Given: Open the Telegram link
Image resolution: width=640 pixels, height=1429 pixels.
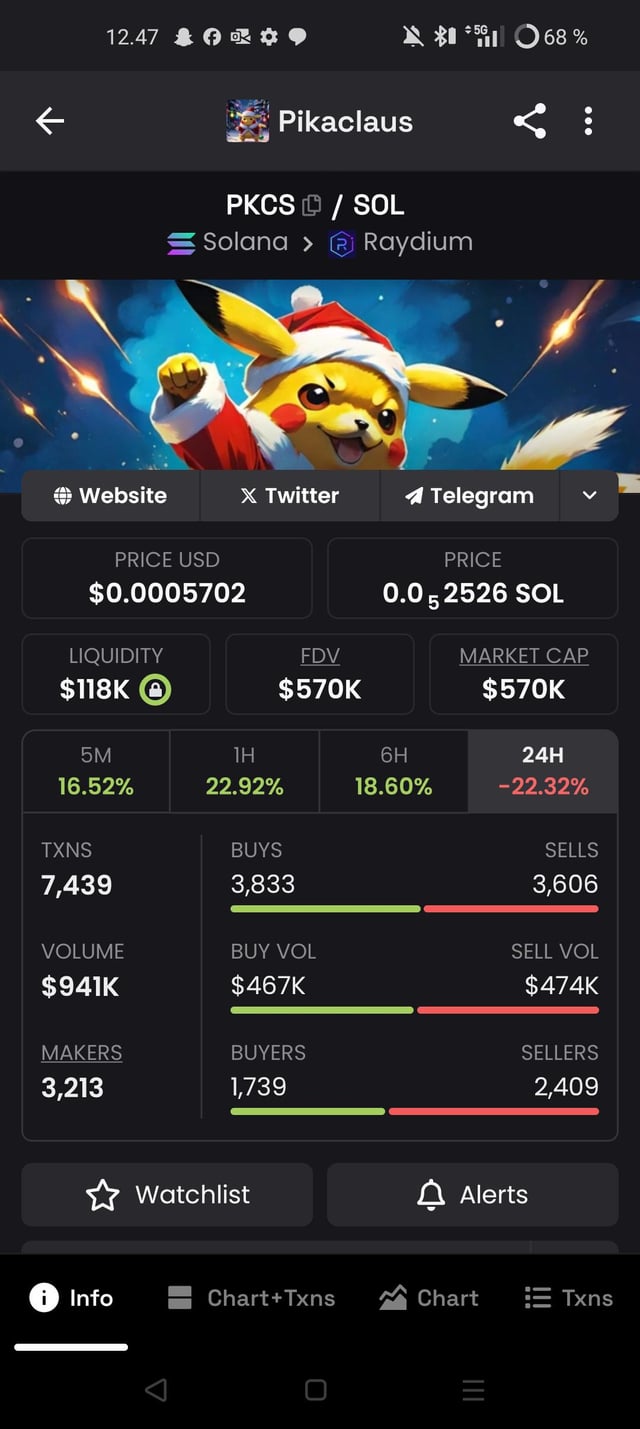Looking at the screenshot, I should [x=469, y=496].
